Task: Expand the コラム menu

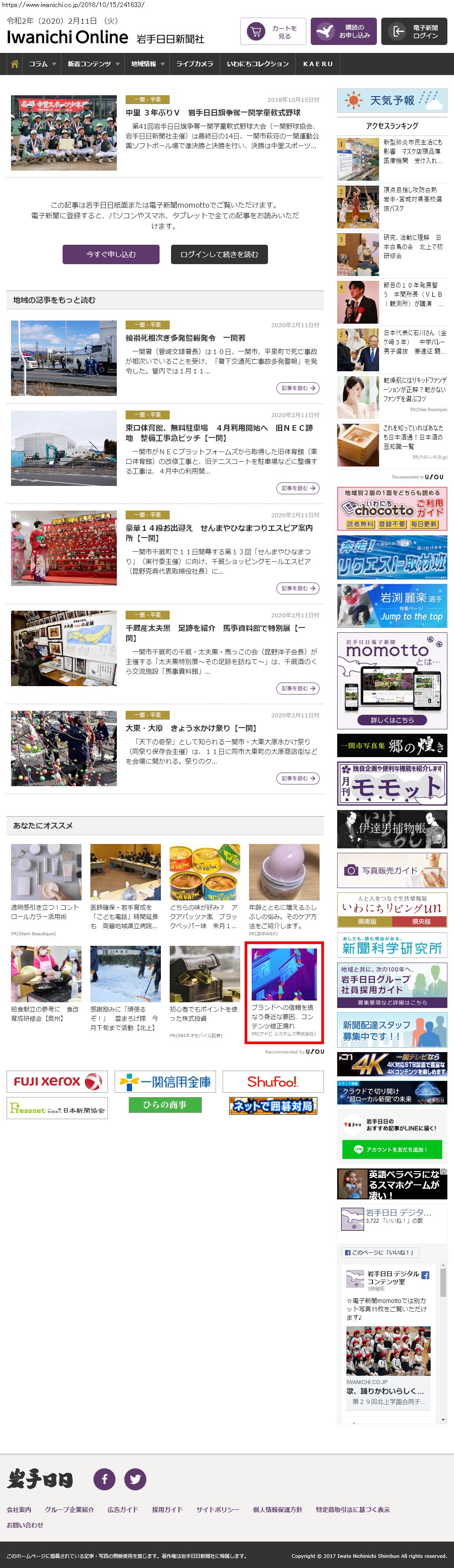Action: 41,64
